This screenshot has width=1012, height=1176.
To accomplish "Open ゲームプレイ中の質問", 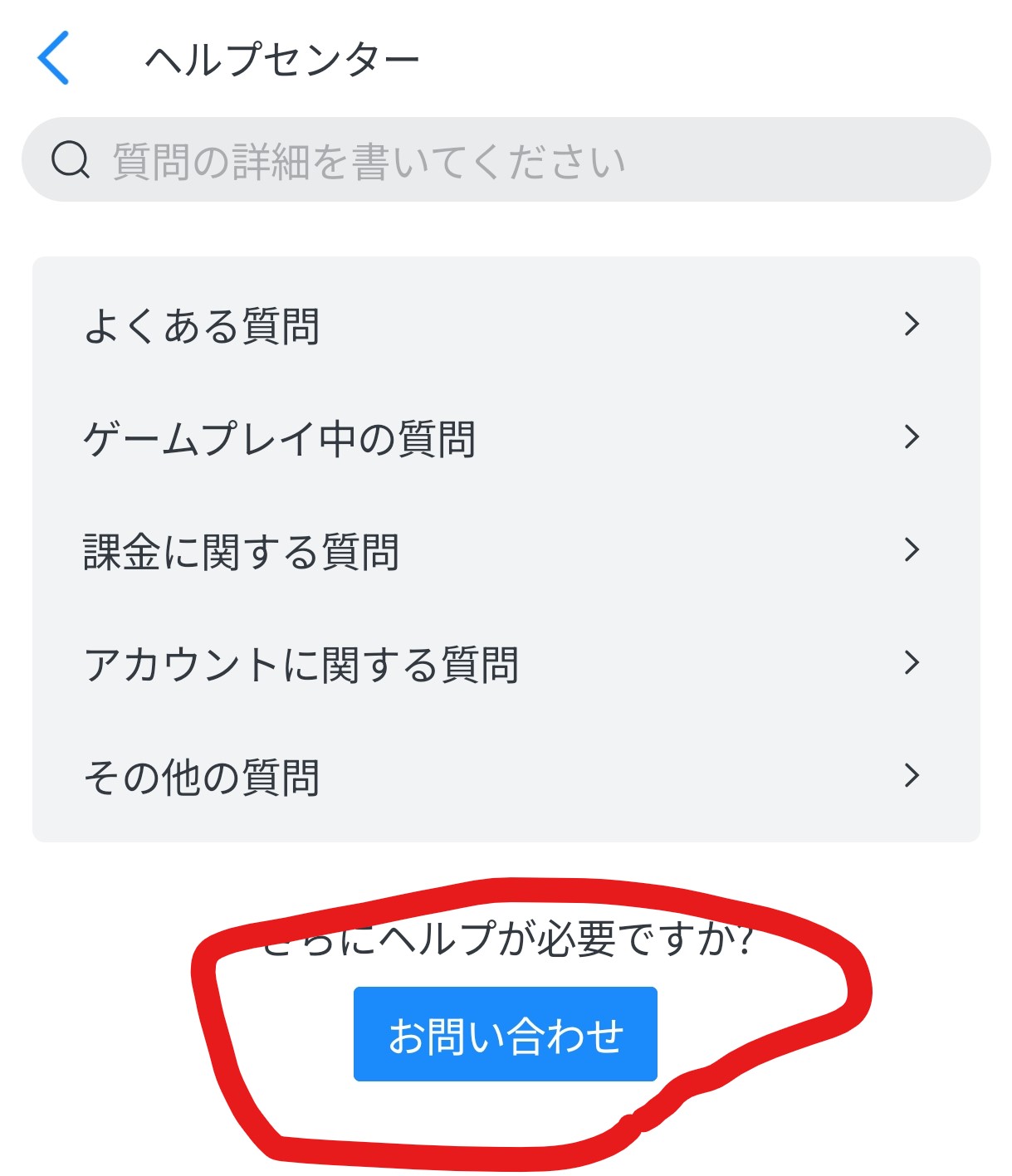I will tap(506, 437).
